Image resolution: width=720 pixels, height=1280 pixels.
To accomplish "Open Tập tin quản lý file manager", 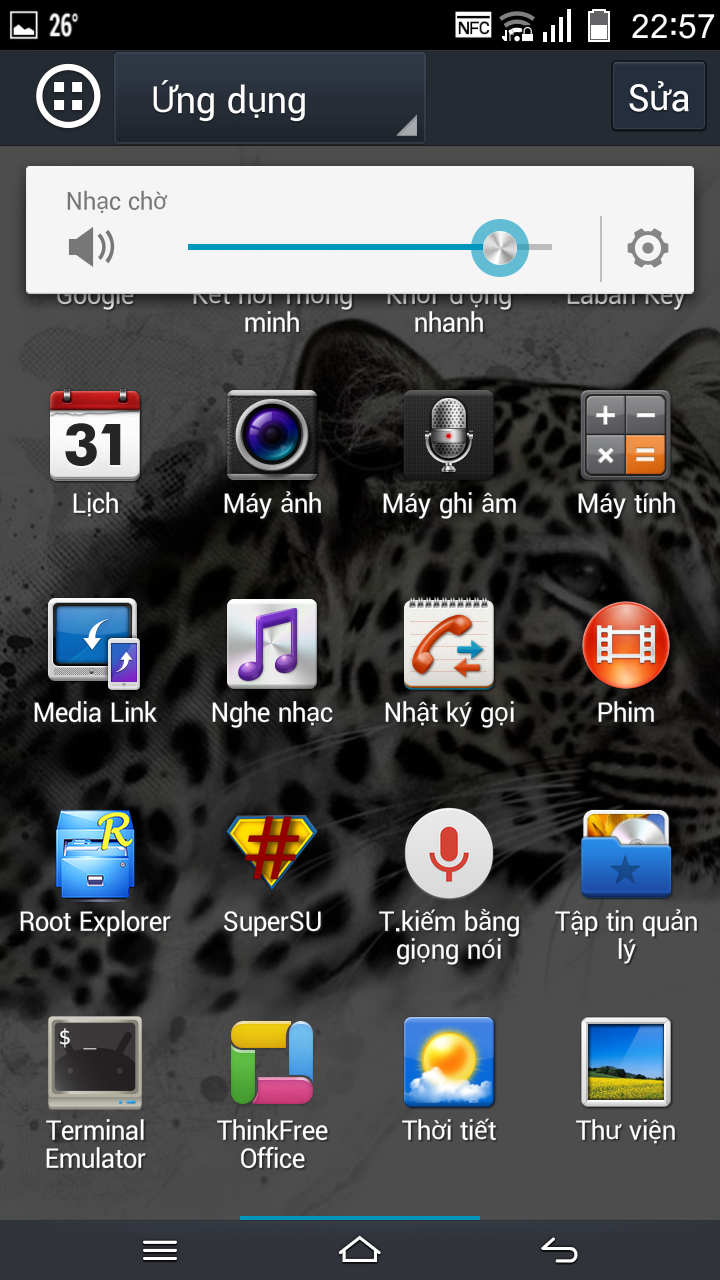I will pyautogui.click(x=626, y=886).
